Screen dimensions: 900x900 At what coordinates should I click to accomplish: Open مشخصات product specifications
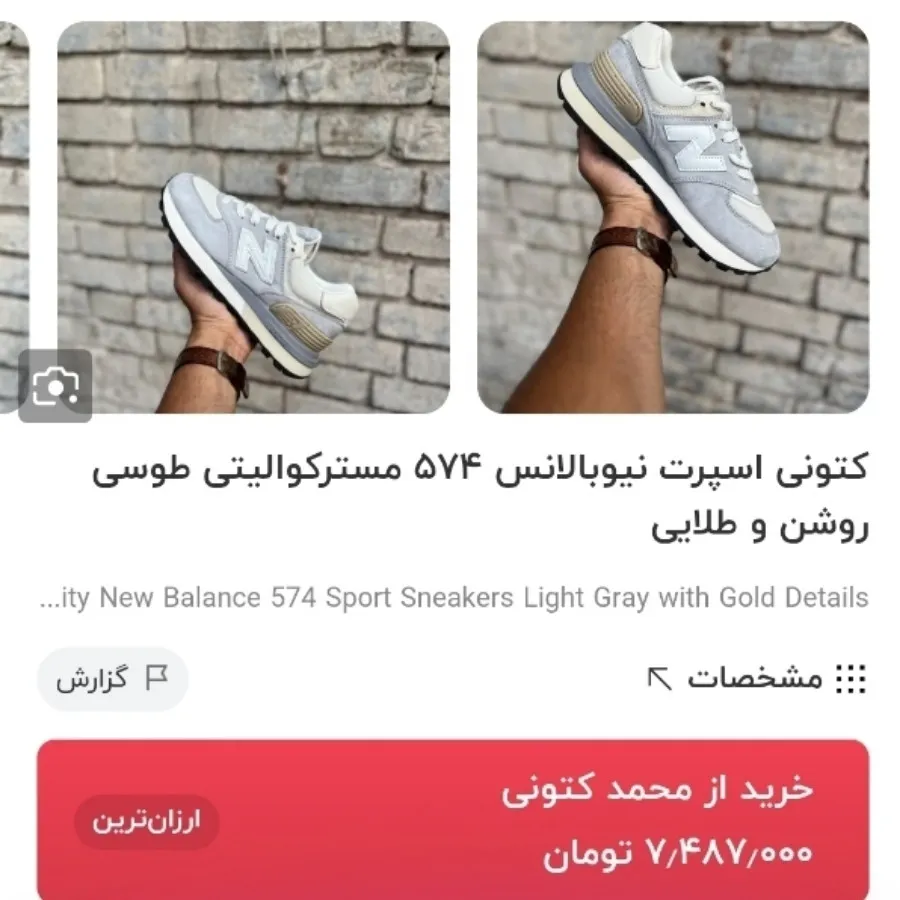tap(757, 679)
